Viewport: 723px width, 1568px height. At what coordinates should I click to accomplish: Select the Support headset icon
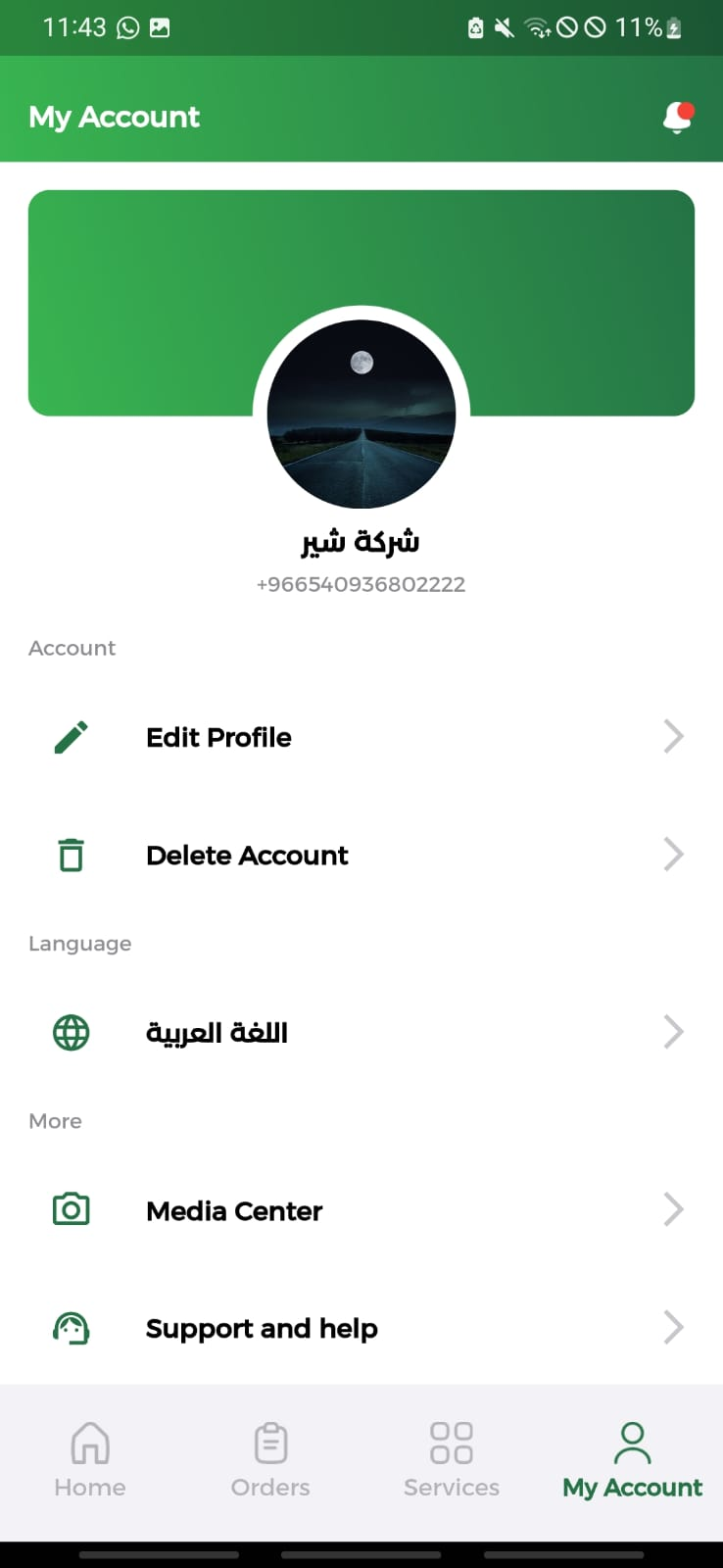pyautogui.click(x=70, y=1327)
